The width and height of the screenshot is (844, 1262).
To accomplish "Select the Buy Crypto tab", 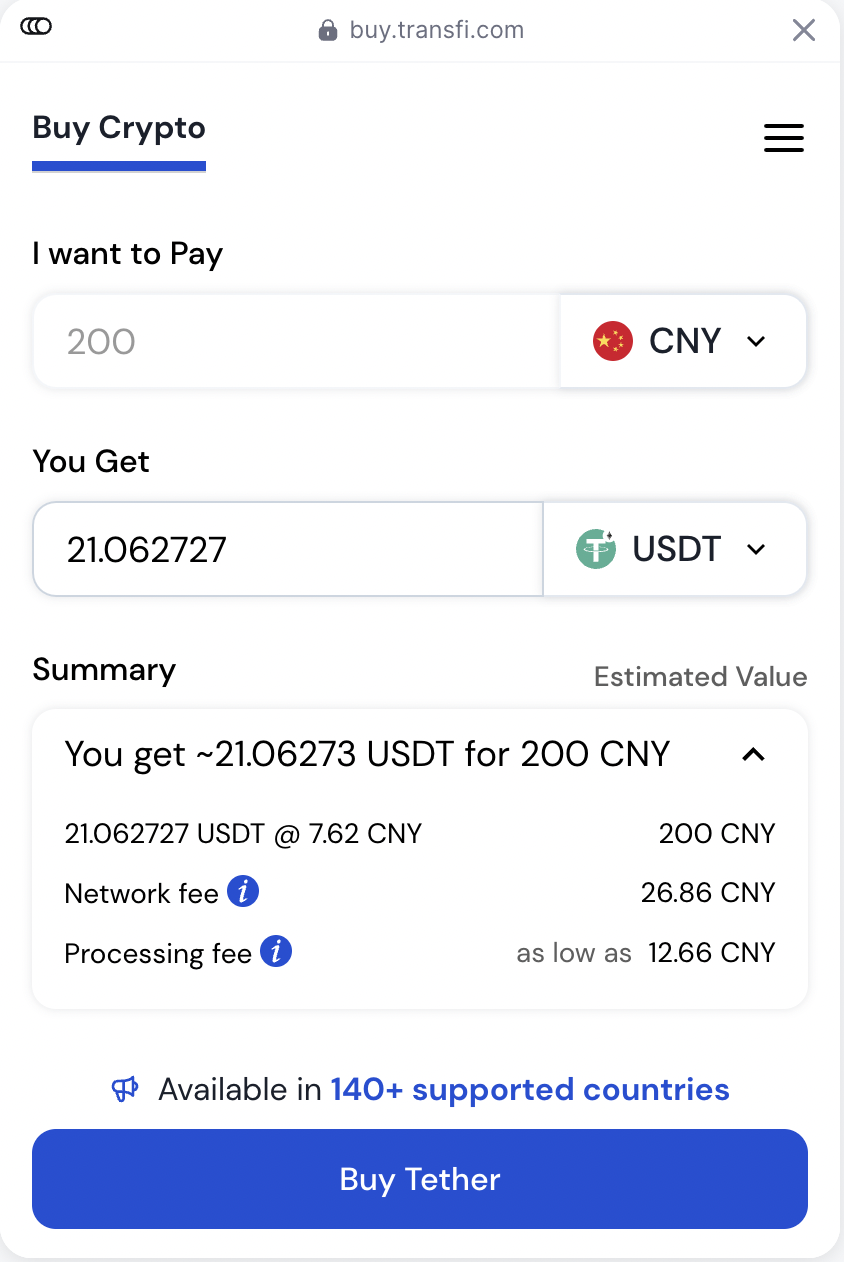I will 119,129.
